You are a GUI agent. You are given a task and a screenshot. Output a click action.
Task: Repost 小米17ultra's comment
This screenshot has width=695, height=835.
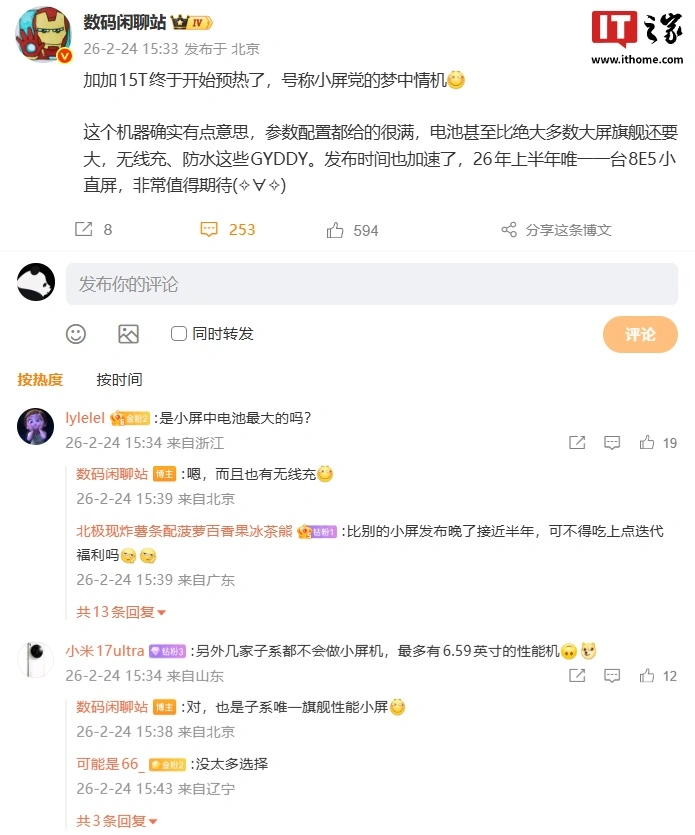[577, 676]
